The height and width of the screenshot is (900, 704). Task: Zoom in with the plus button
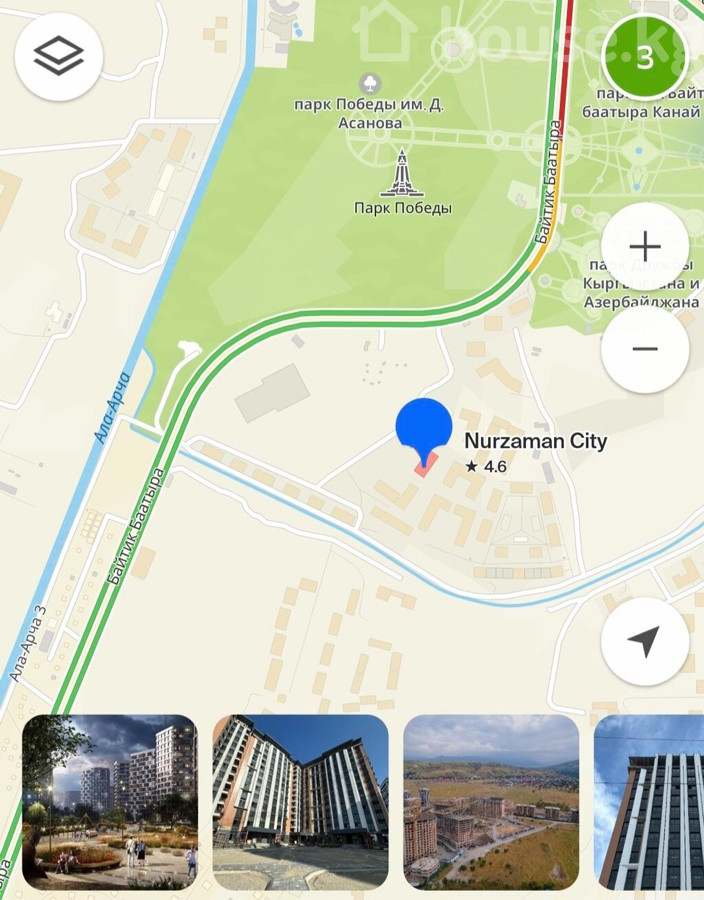pyautogui.click(x=645, y=246)
